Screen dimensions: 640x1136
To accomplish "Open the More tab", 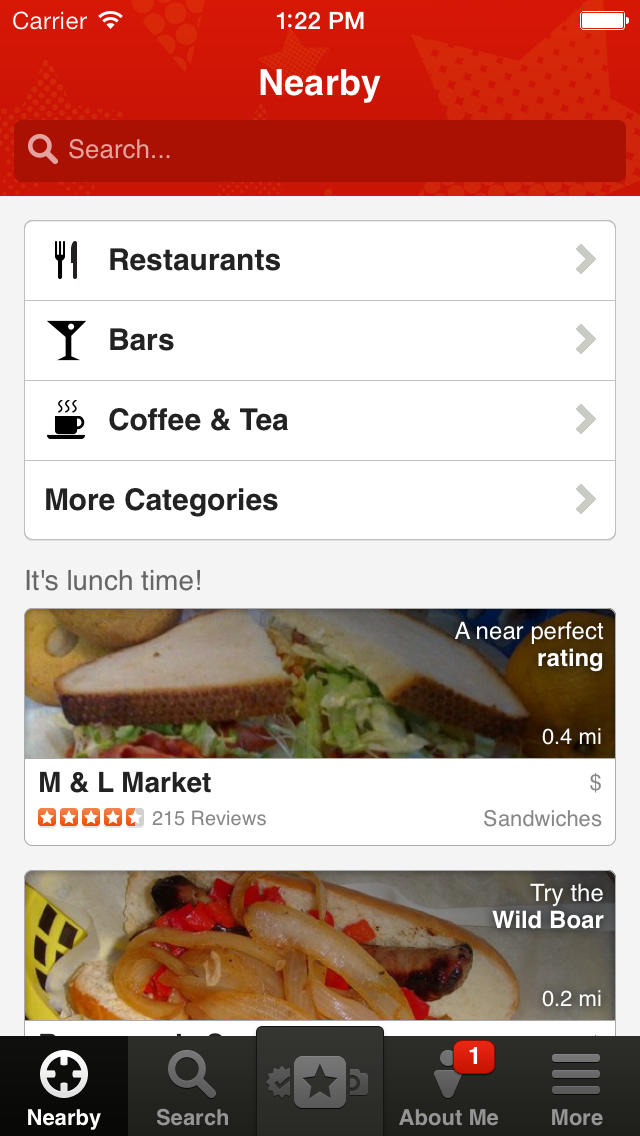I will (x=577, y=1088).
